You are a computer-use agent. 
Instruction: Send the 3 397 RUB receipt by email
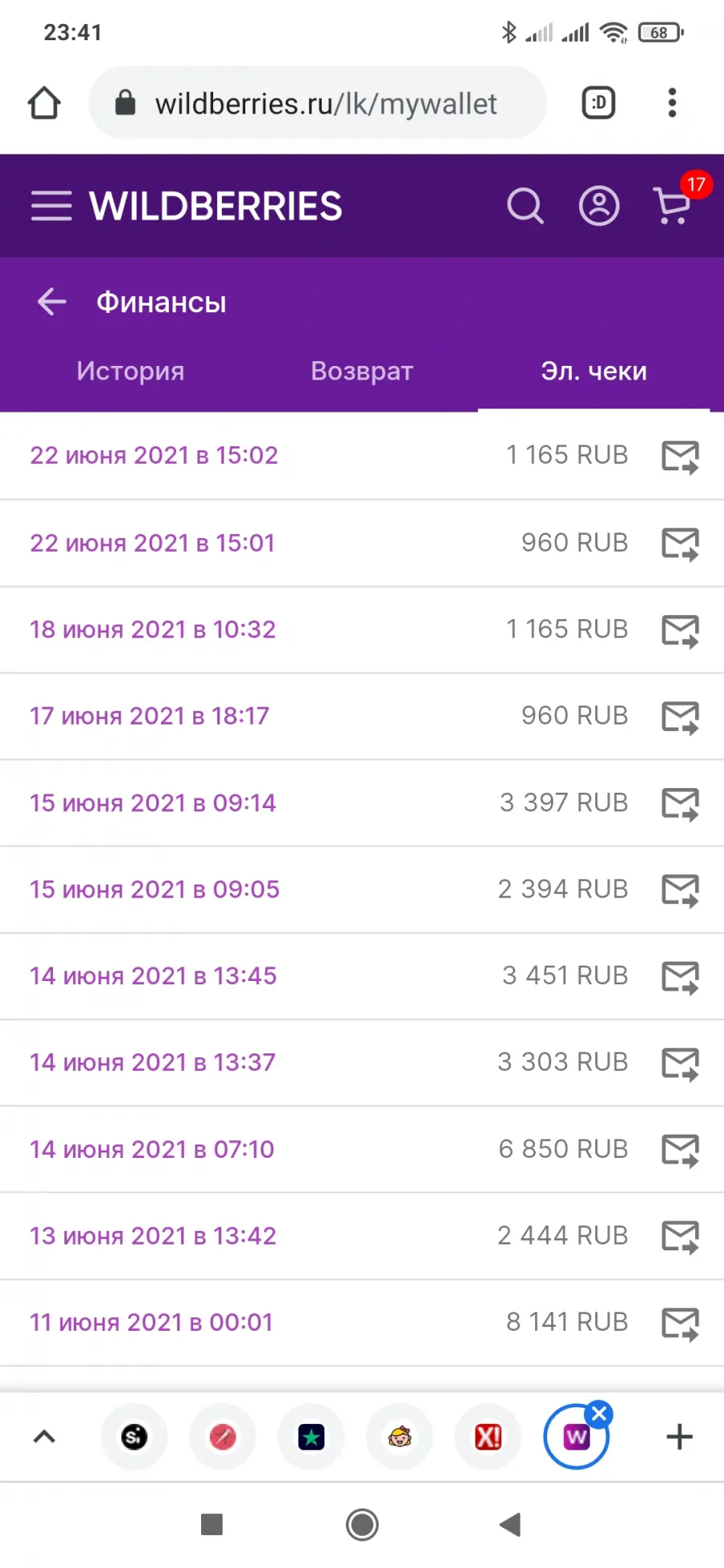tap(680, 803)
